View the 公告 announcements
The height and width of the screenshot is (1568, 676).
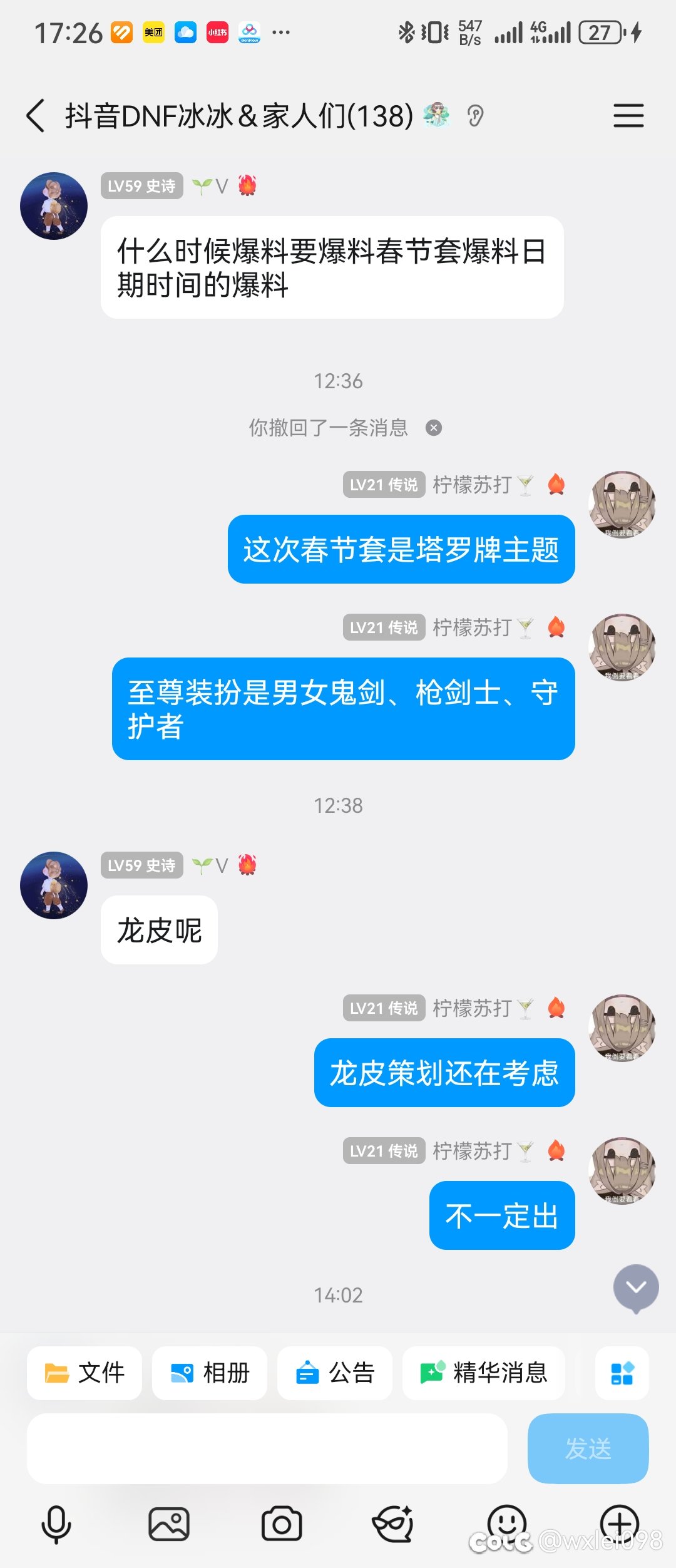(335, 1373)
